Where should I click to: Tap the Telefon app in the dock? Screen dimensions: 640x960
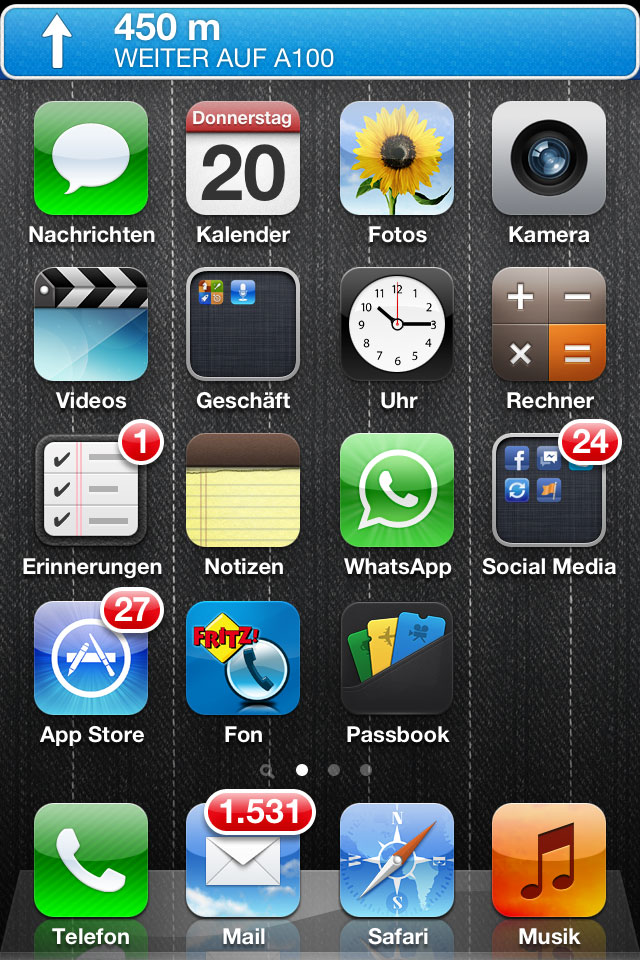tap(91, 860)
